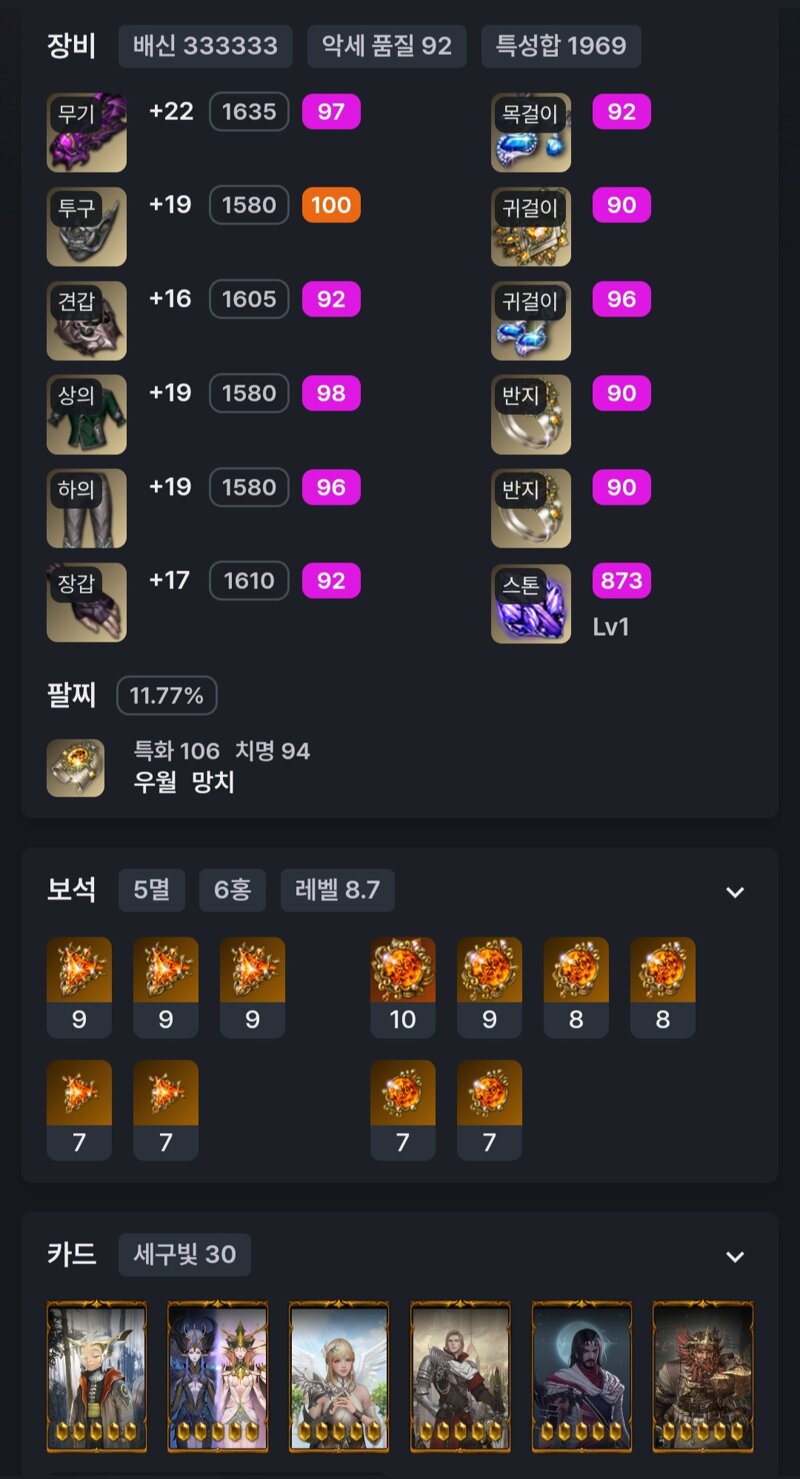Image resolution: width=800 pixels, height=1479 pixels.
Task: Open the 목걸이 accessory item
Action: click(x=531, y=133)
